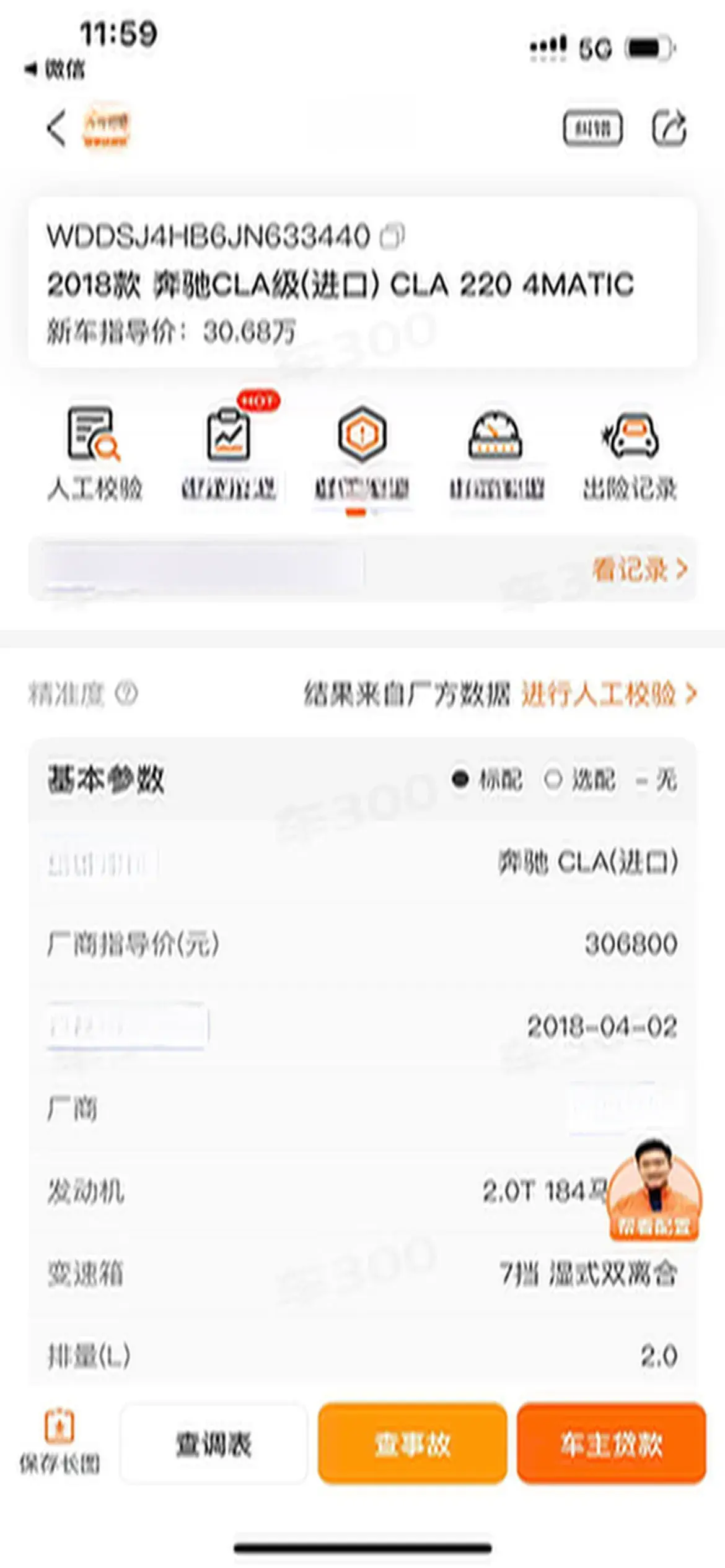Image resolution: width=725 pixels, height=1568 pixels.
Task: Open the floating 帮看配置 assistant avatar
Action: [654, 1189]
